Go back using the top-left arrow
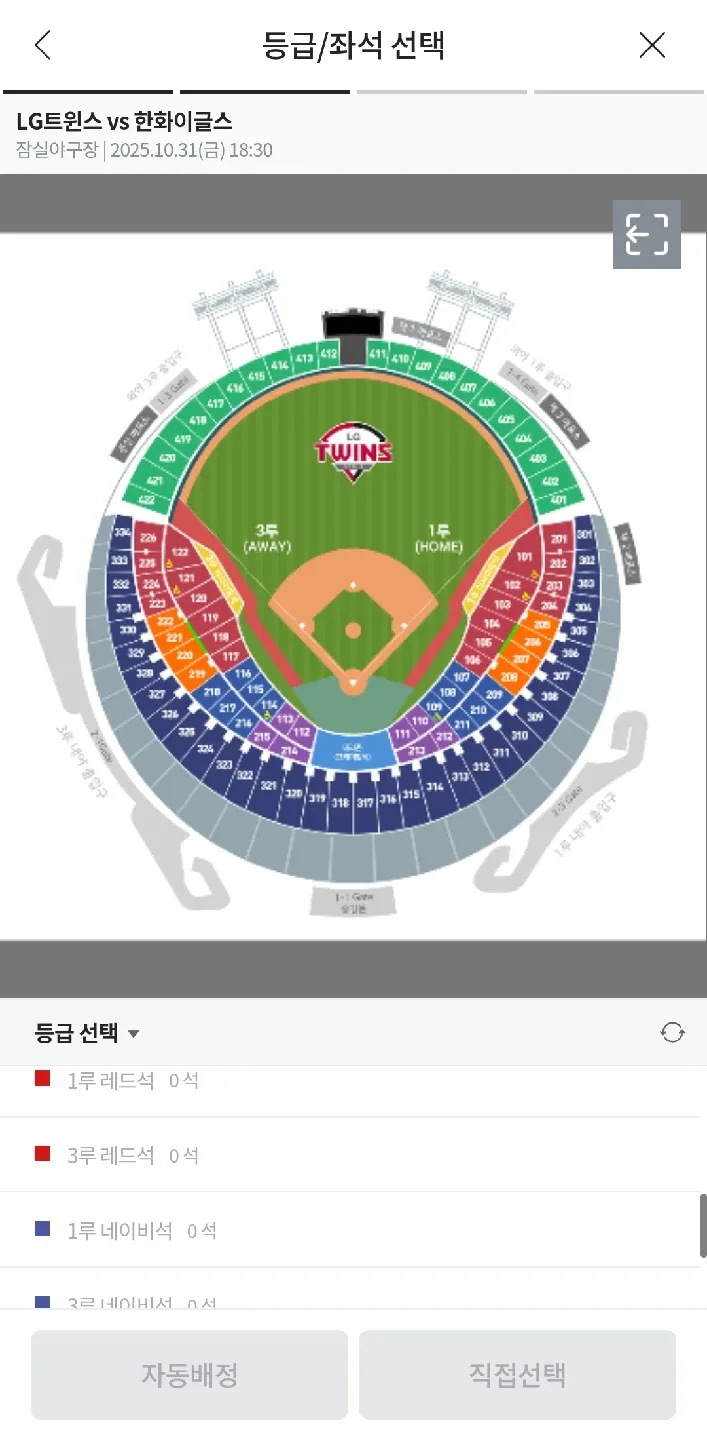The height and width of the screenshot is (1440, 707). click(42, 45)
